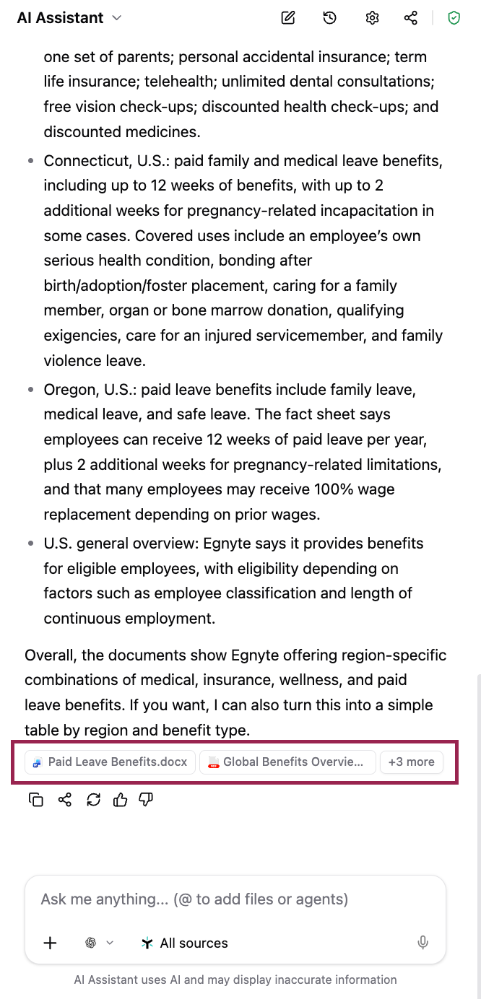Focus the Ask me anything field
The image size is (481, 999).
pyautogui.click(x=235, y=899)
